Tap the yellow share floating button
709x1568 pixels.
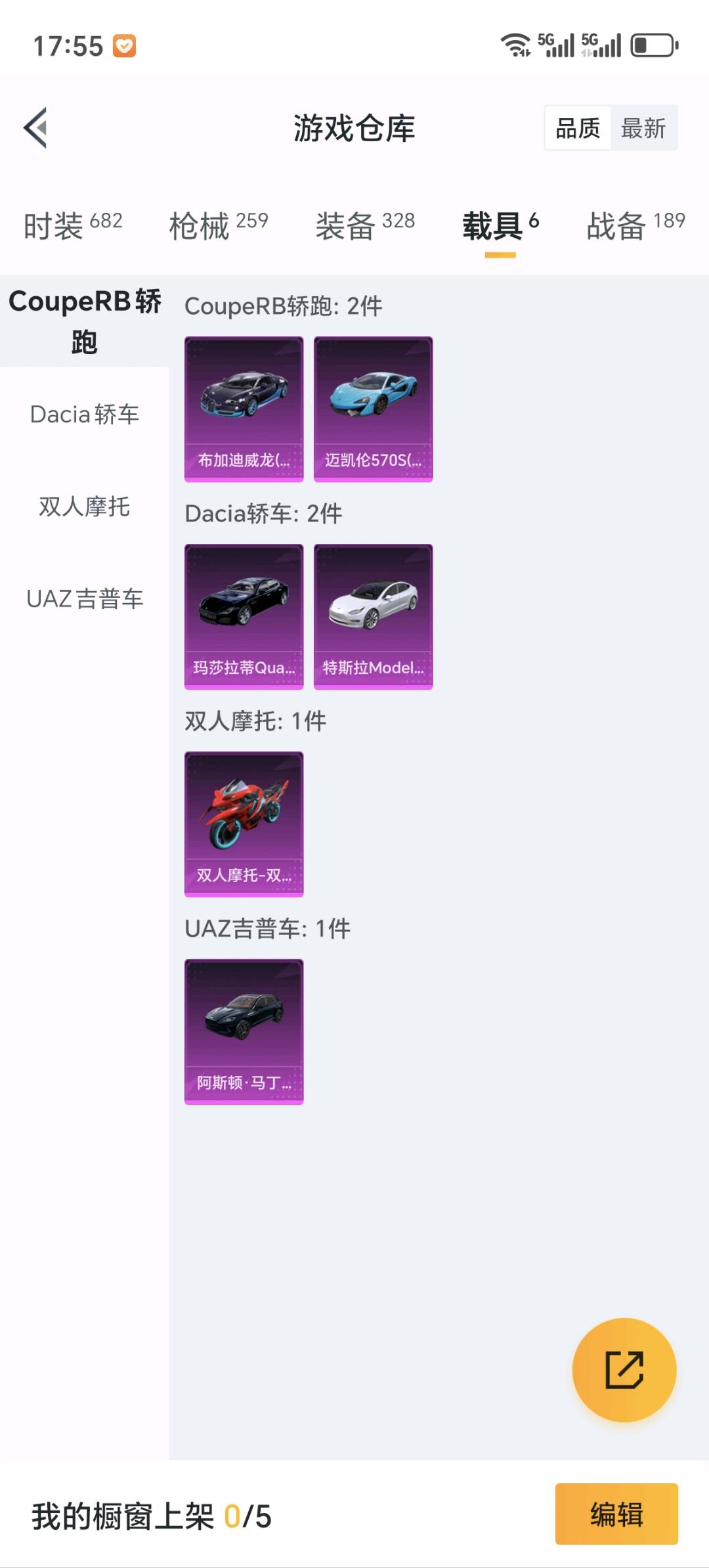tap(624, 1370)
